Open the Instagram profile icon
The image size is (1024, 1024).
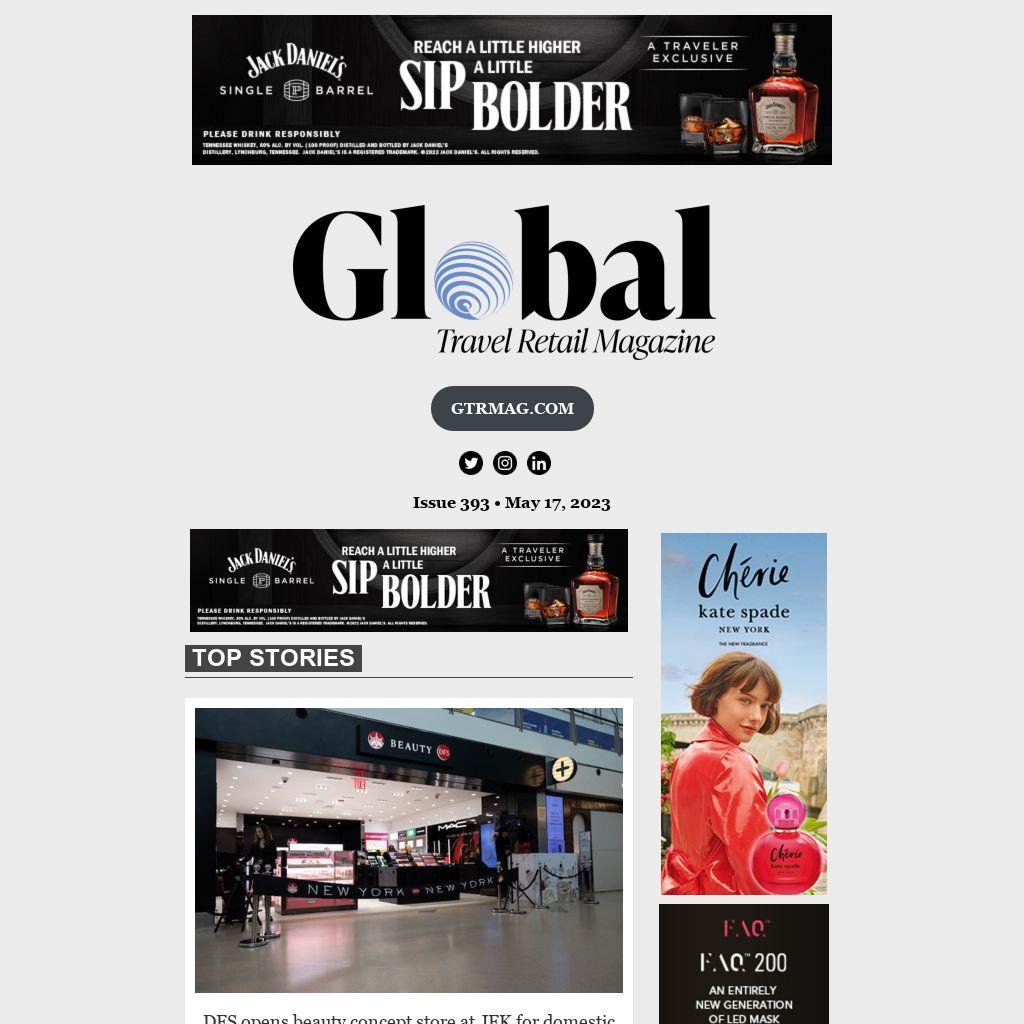coord(505,463)
